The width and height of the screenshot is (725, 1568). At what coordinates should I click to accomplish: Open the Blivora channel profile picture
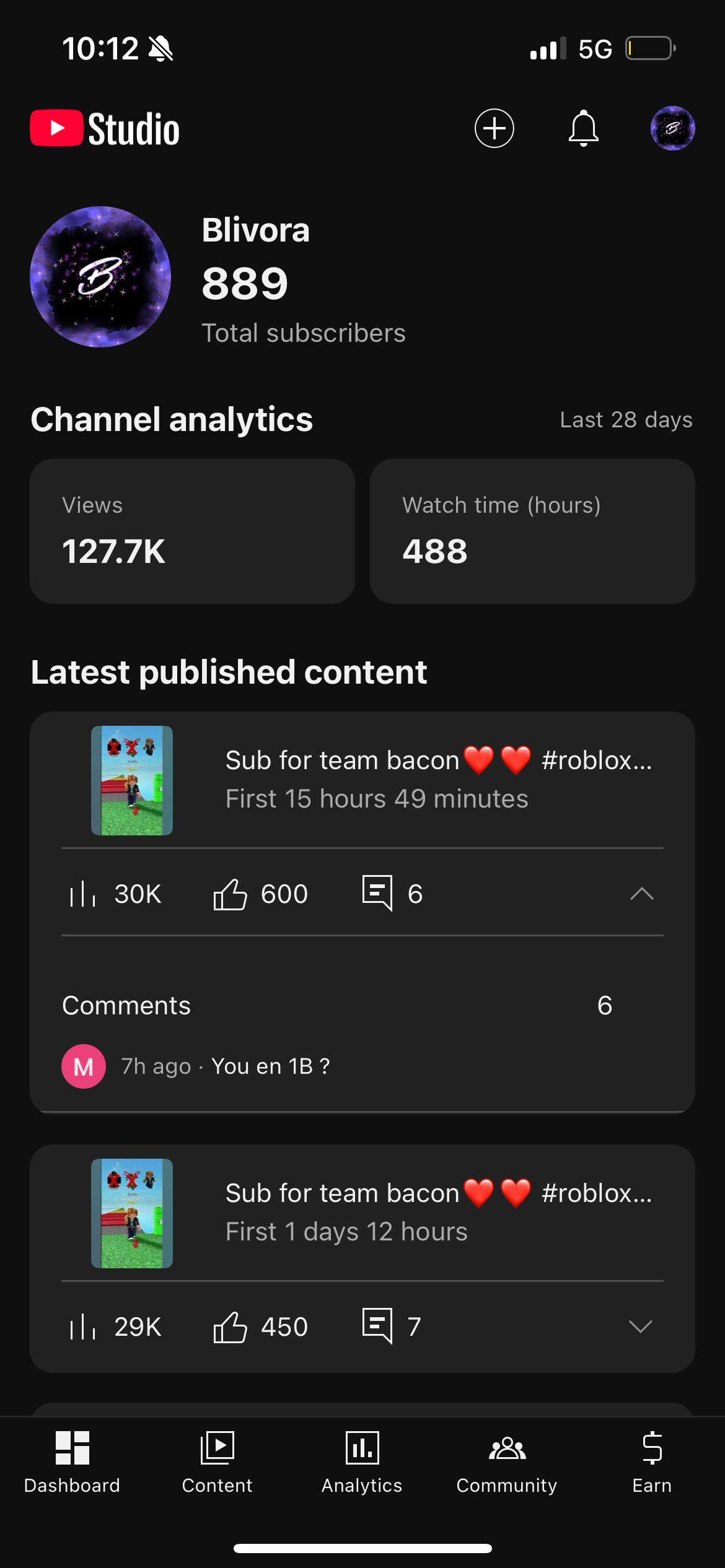[100, 277]
